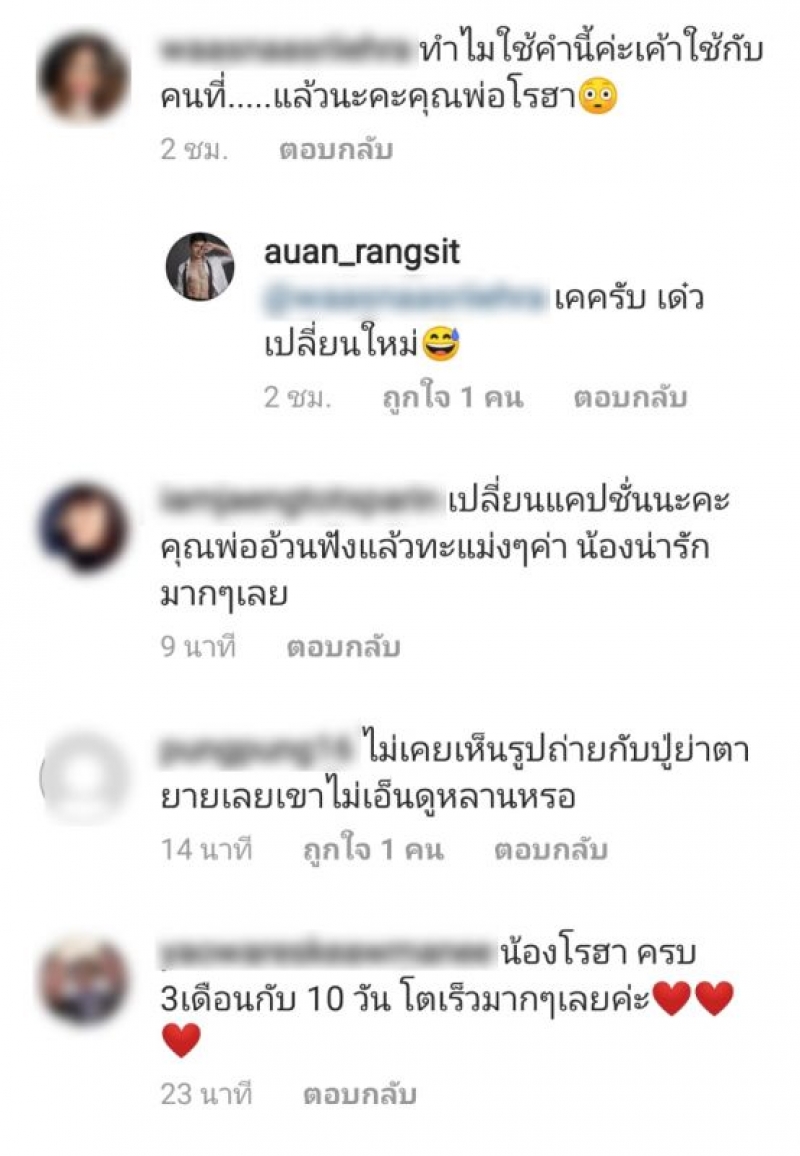View who liked the ปู่ย่าตายาย comment
Viewport: 800px width, 1156px height.
[x=373, y=850]
